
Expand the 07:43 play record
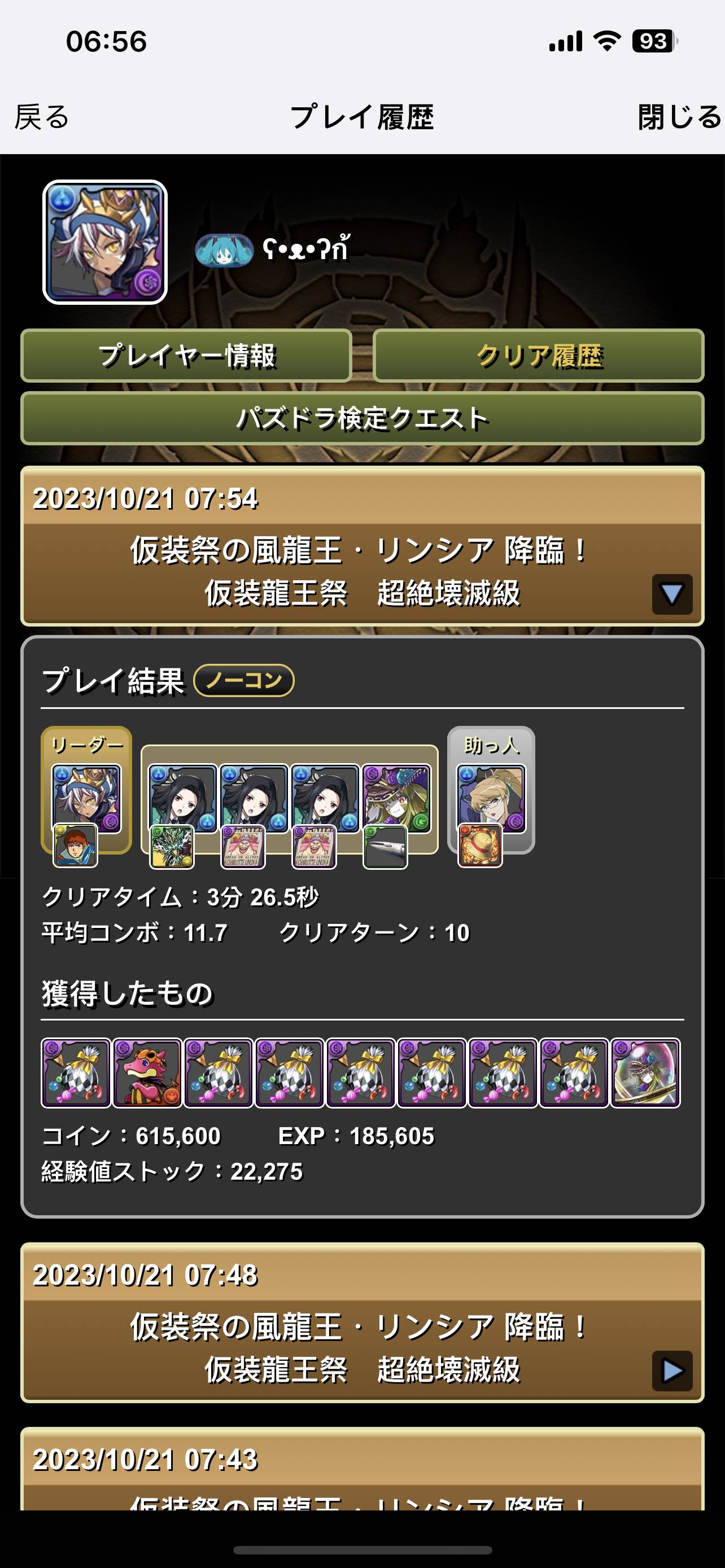pos(362,1468)
